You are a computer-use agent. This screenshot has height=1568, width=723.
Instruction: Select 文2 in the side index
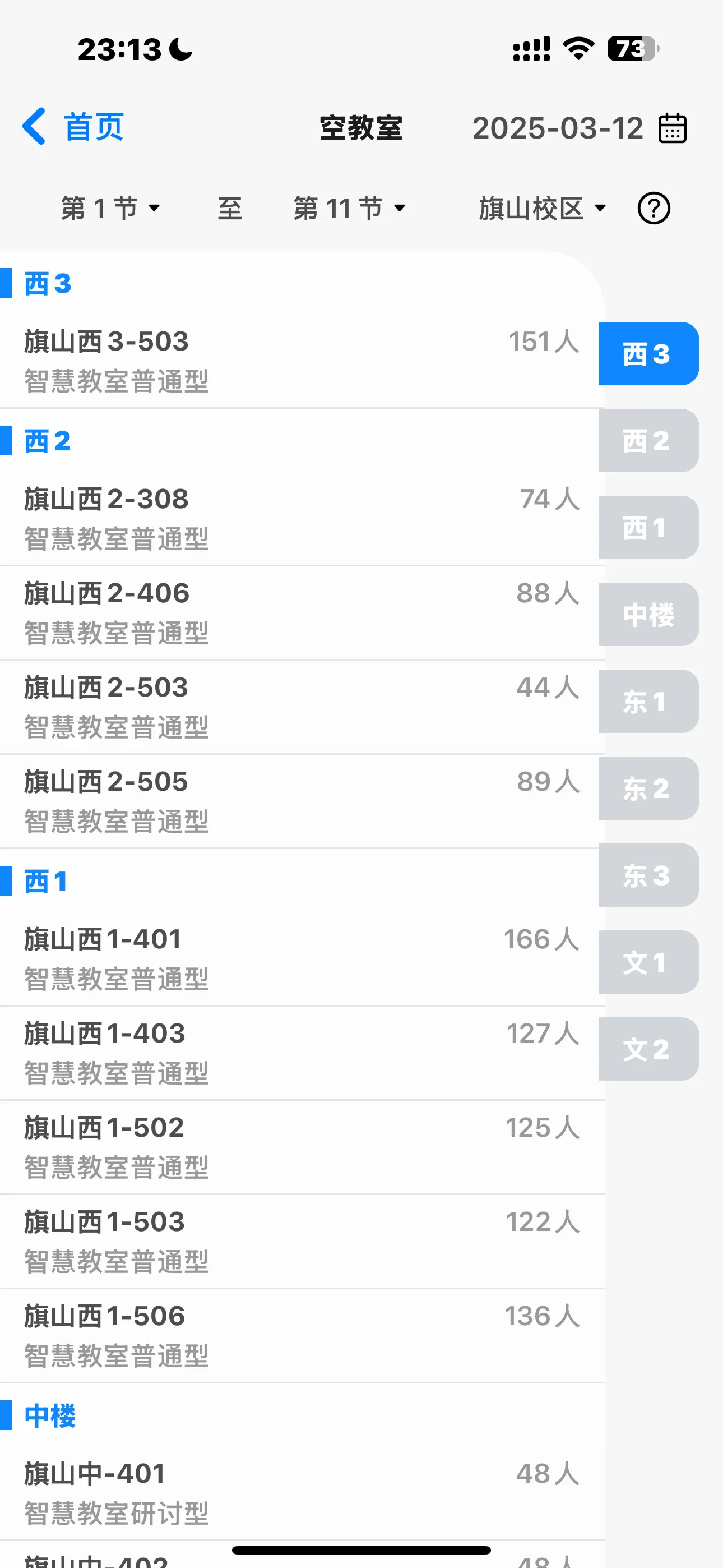point(647,1049)
